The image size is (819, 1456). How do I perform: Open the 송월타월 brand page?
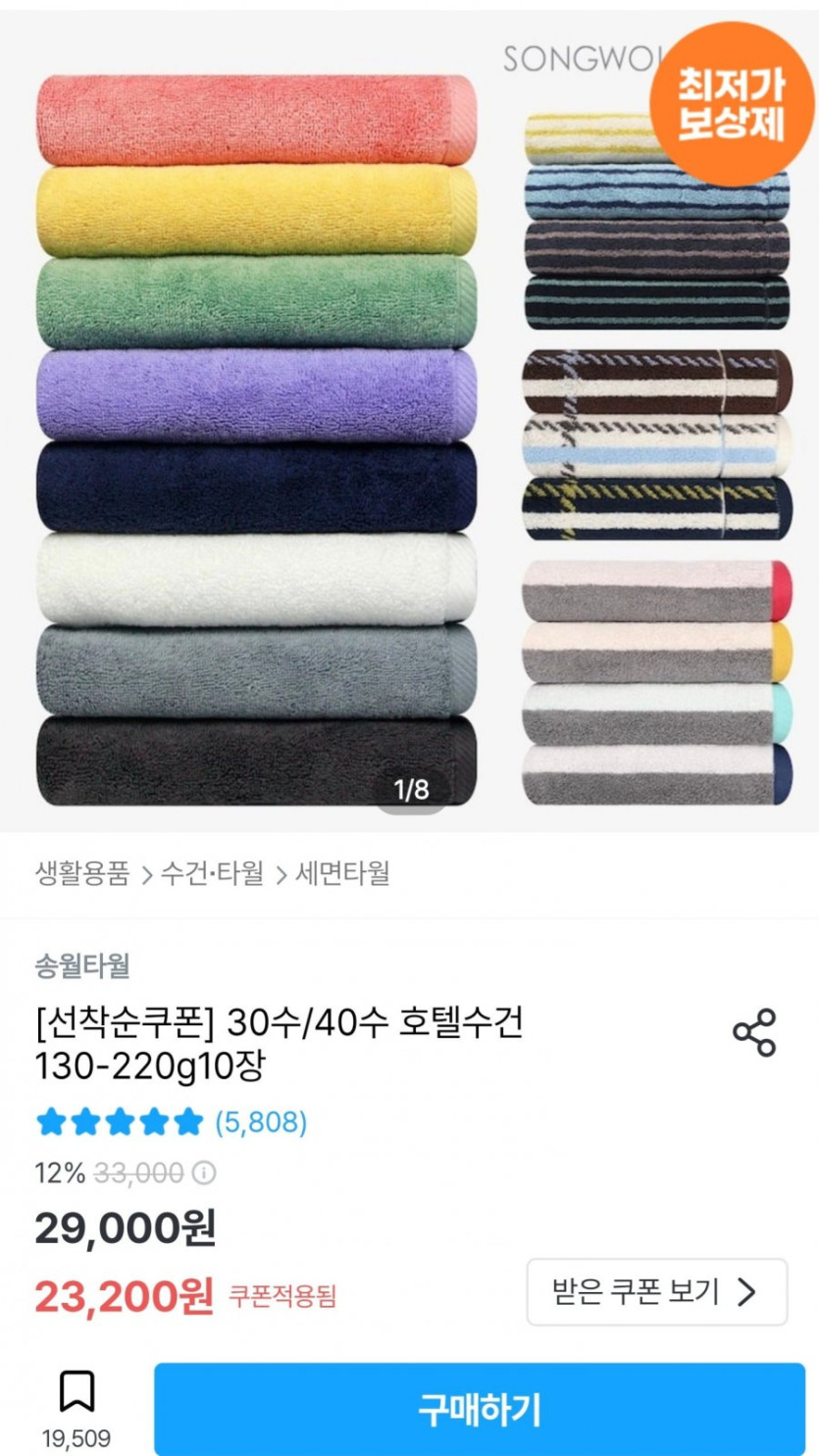point(82,966)
